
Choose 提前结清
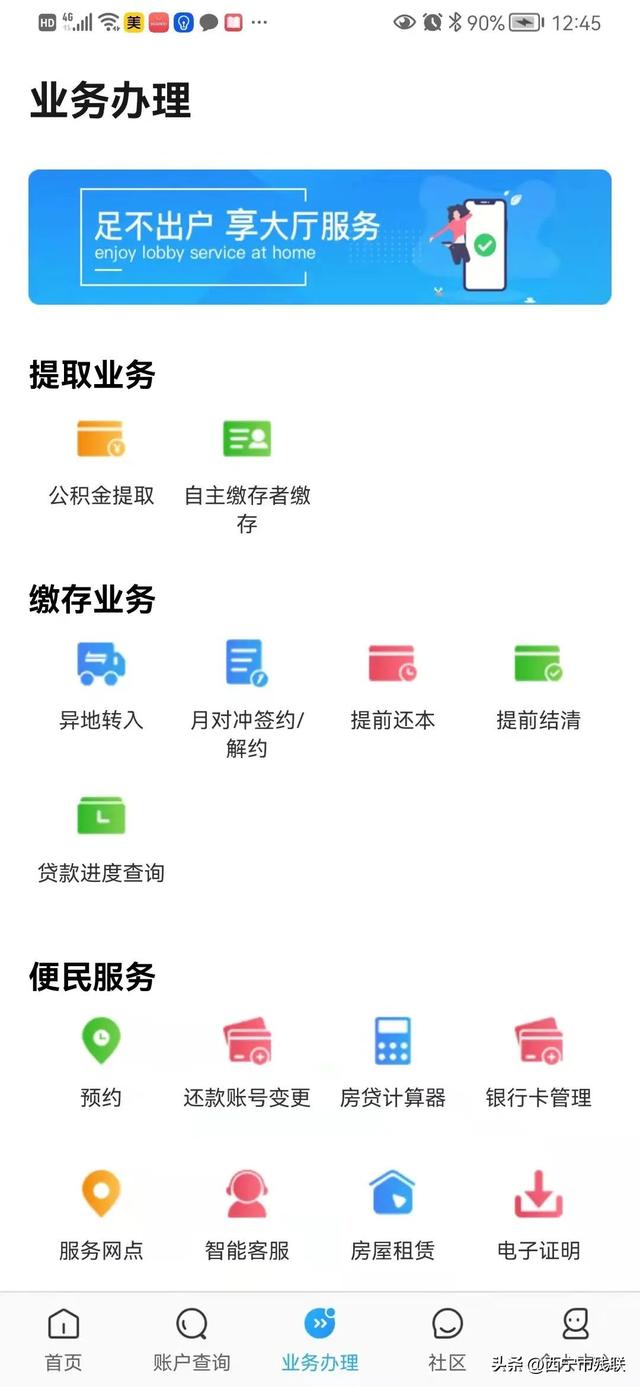point(539,687)
